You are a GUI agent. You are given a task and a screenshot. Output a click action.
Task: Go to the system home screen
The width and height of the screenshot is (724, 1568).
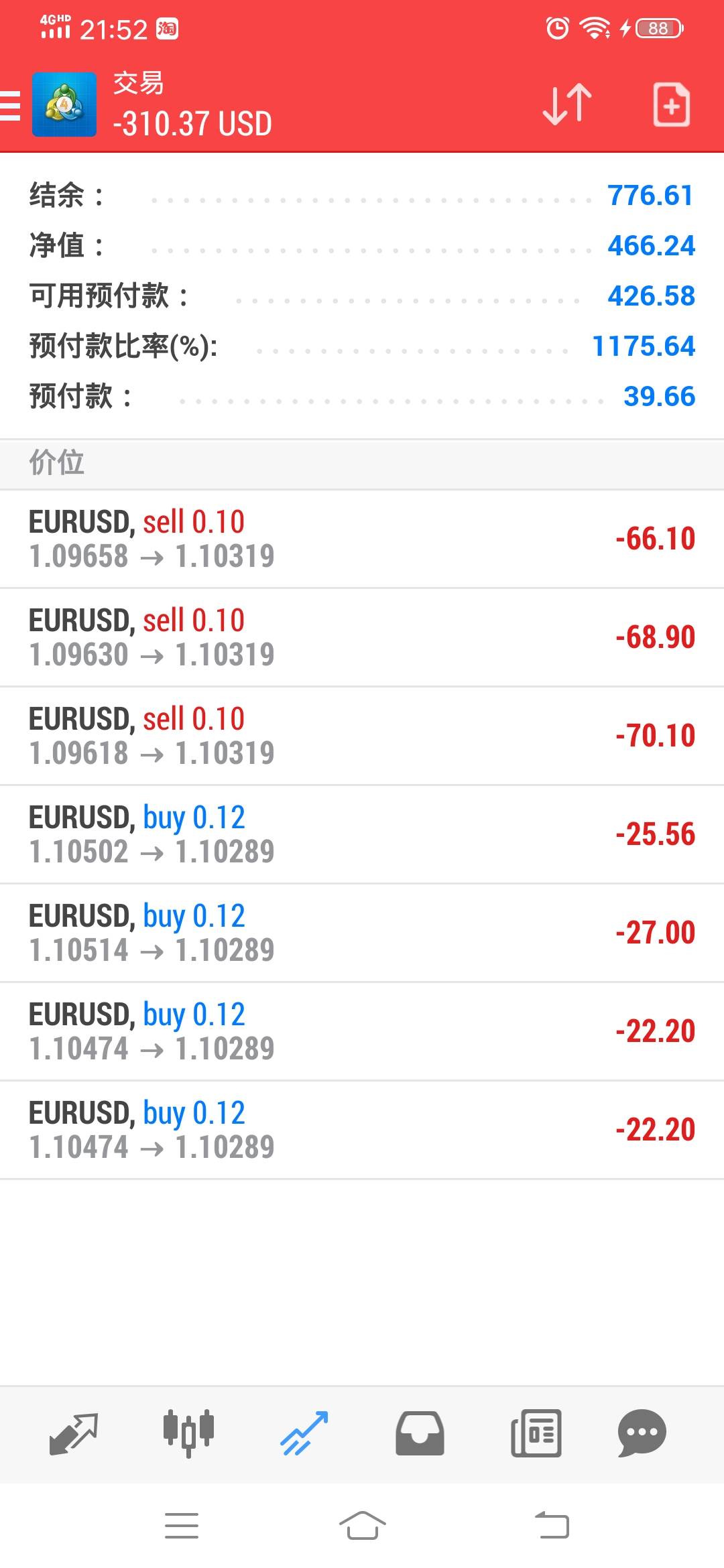[x=362, y=1526]
